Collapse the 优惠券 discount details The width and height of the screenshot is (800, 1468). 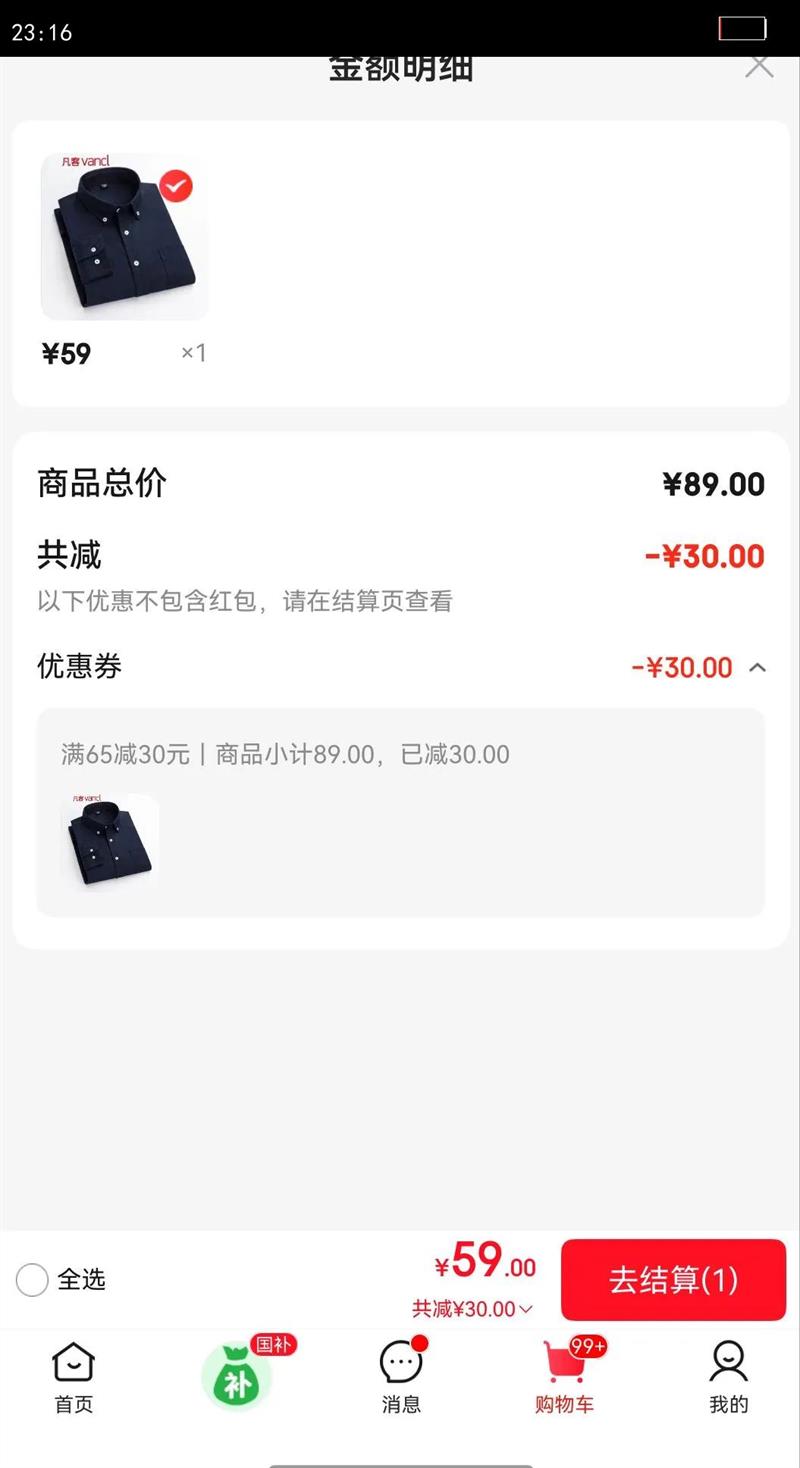pyautogui.click(x=757, y=667)
